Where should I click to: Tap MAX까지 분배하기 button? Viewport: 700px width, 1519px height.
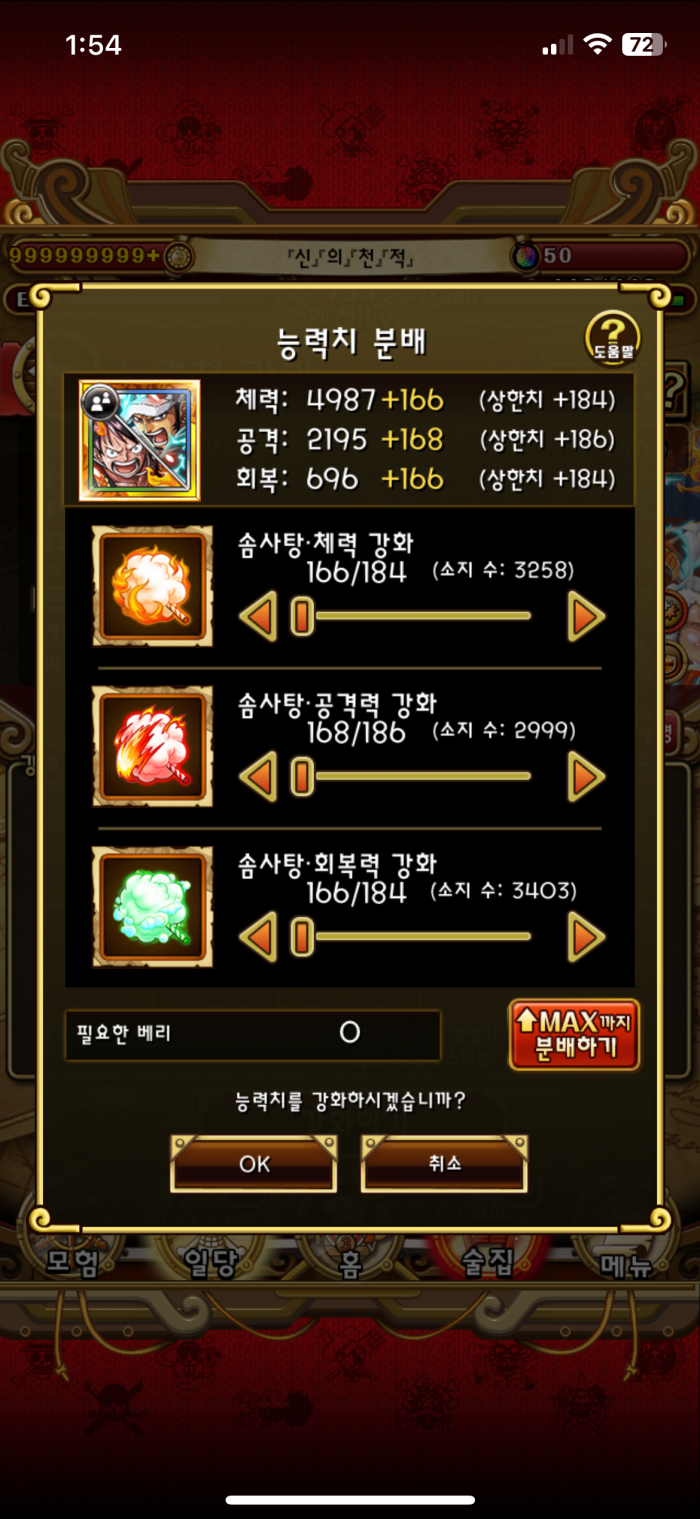point(574,1035)
